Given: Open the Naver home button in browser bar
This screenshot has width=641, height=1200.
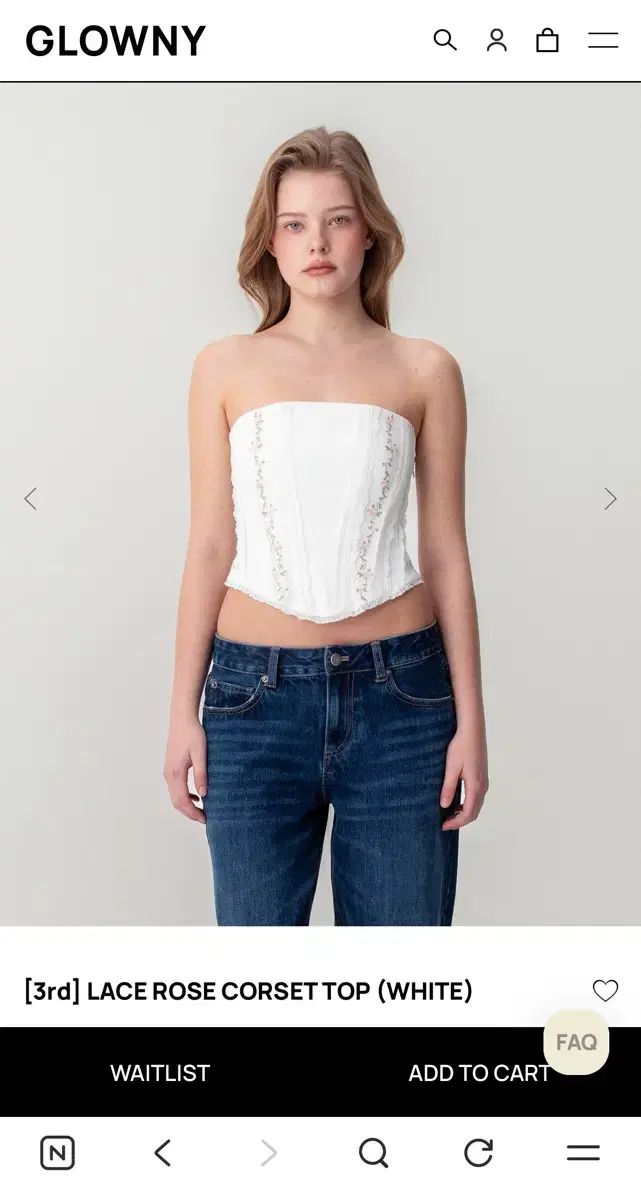Looking at the screenshot, I should pos(57,1153).
